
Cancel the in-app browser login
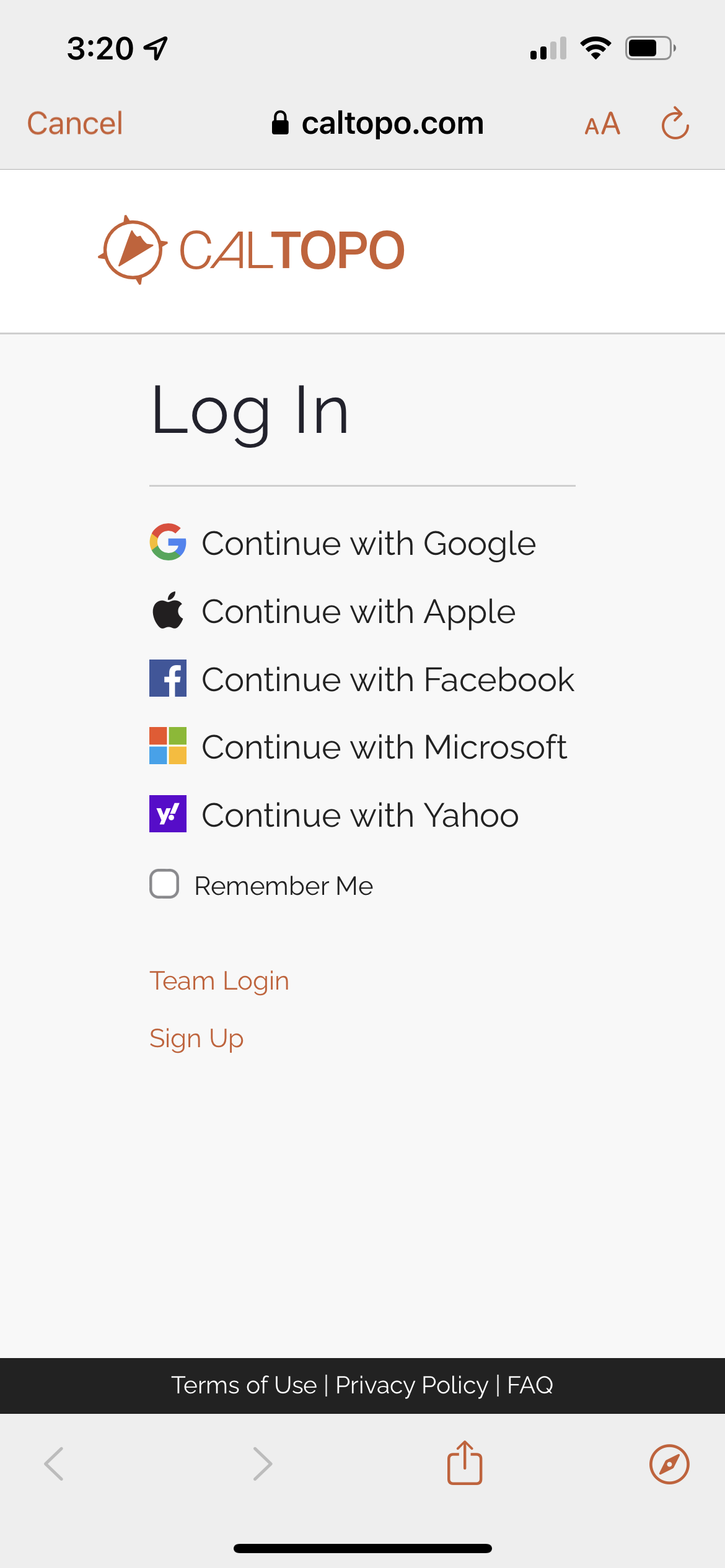(74, 123)
